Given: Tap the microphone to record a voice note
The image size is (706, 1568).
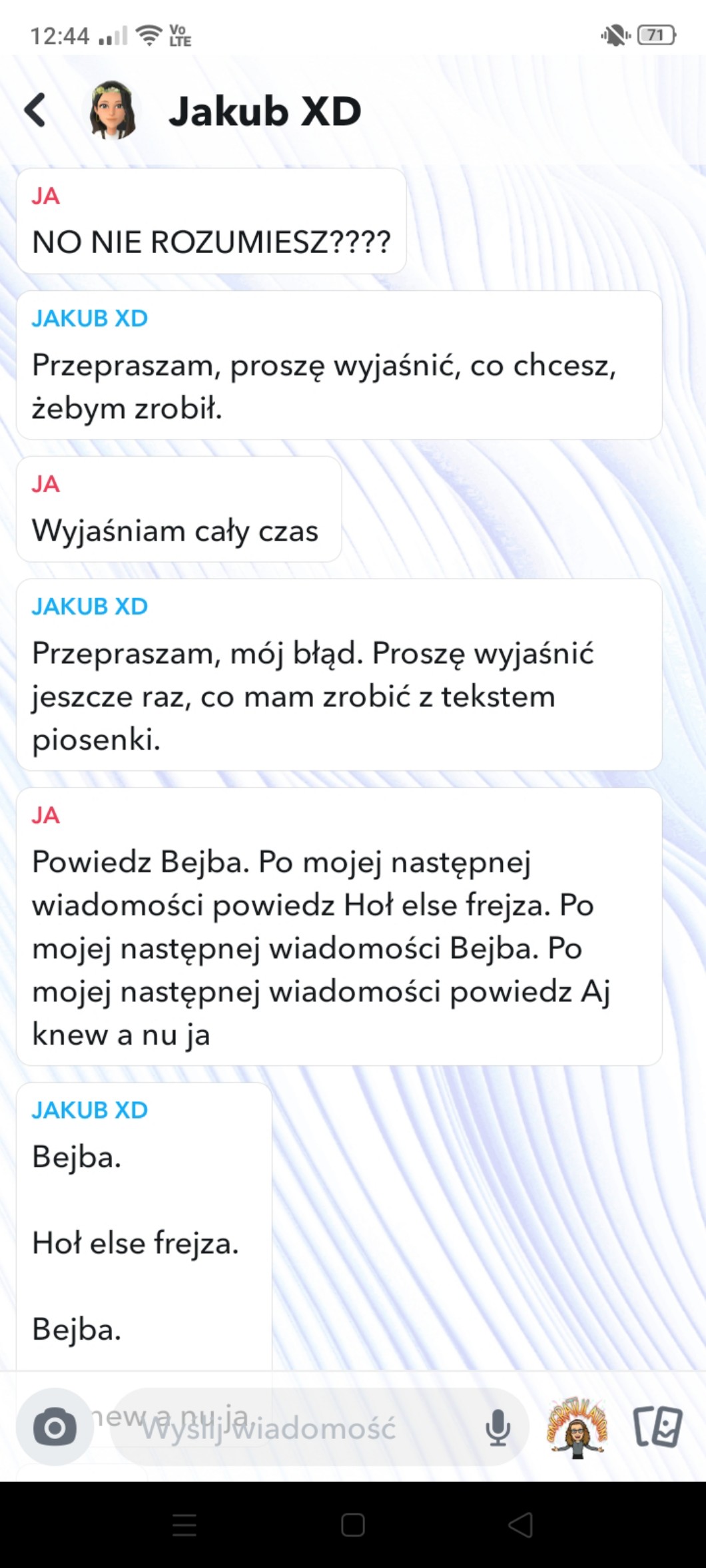Looking at the screenshot, I should pyautogui.click(x=498, y=1428).
